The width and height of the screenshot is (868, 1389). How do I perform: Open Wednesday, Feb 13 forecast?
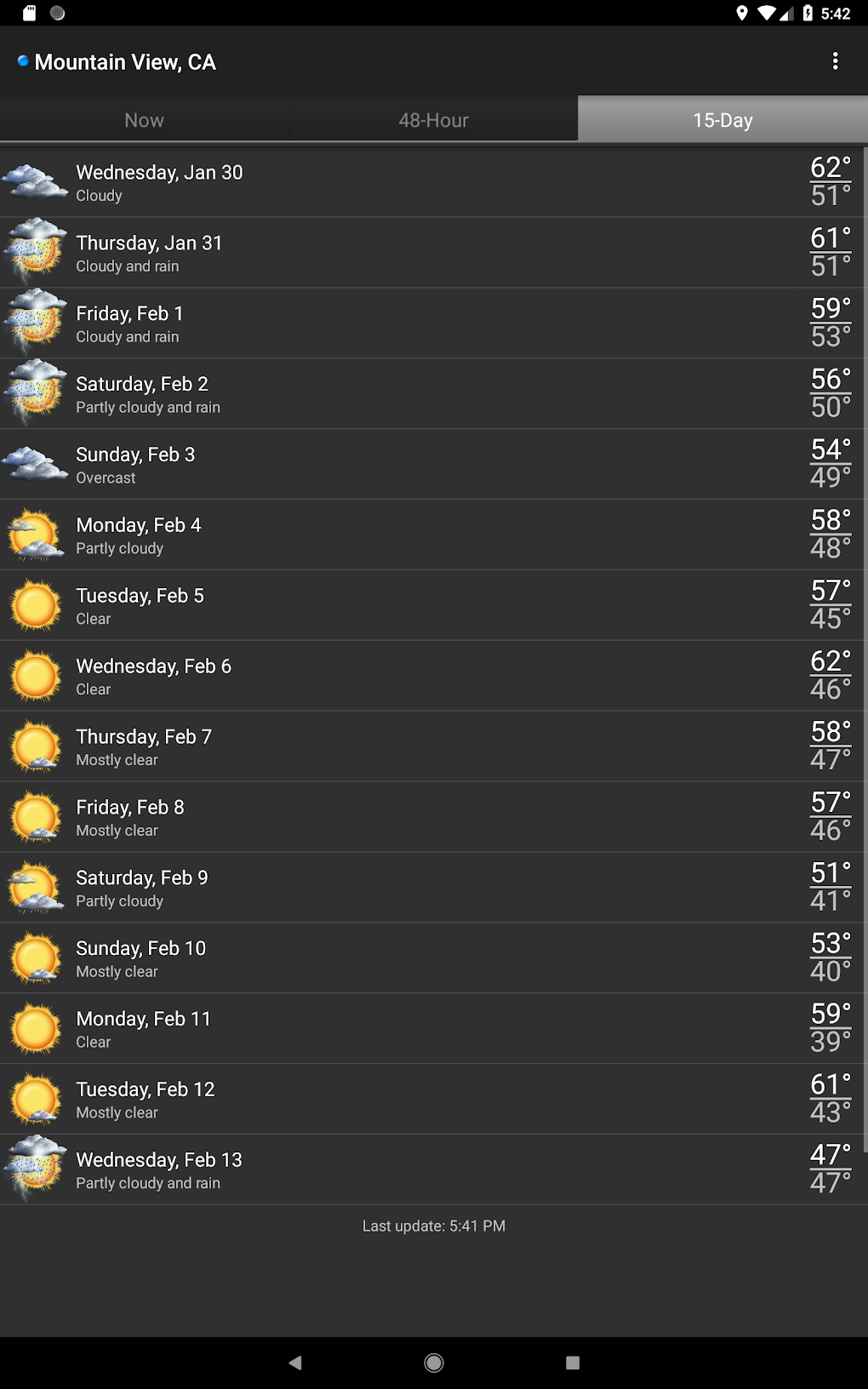(434, 1170)
